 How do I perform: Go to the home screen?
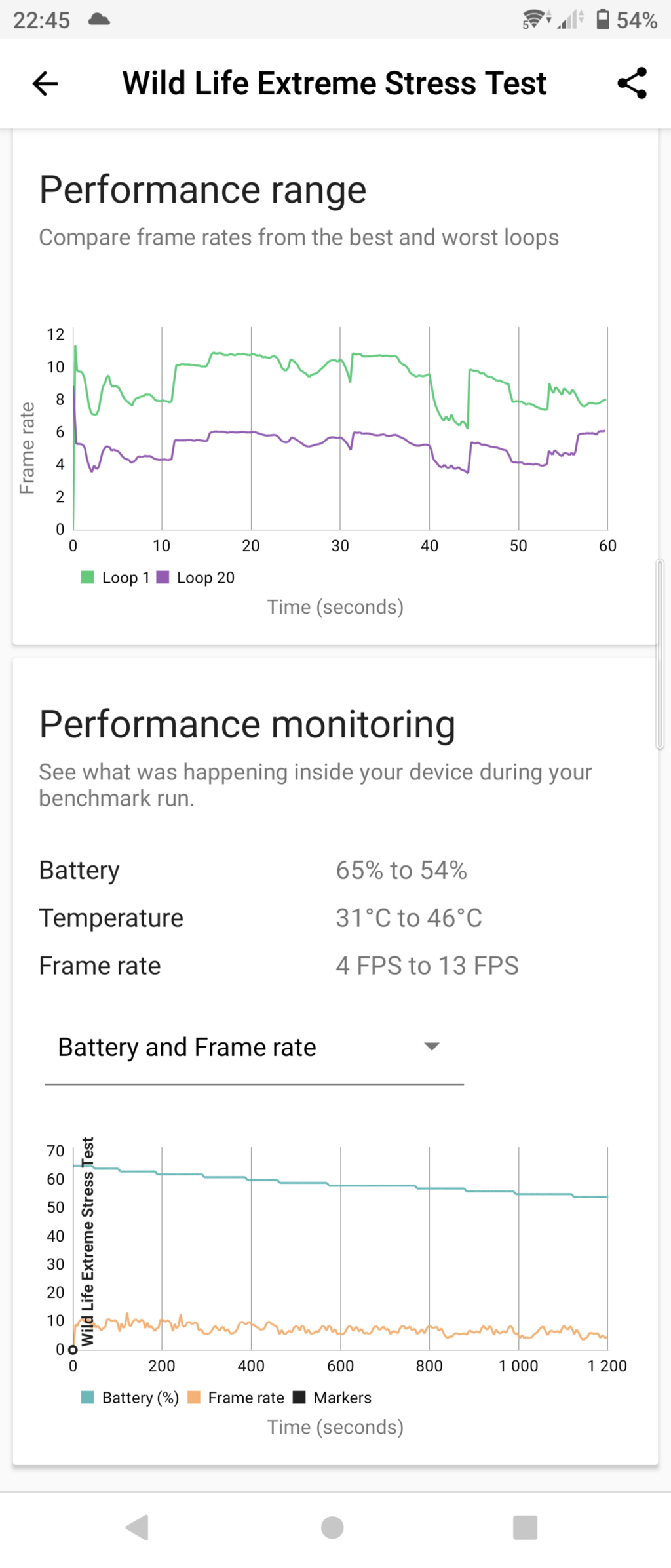click(332, 1527)
